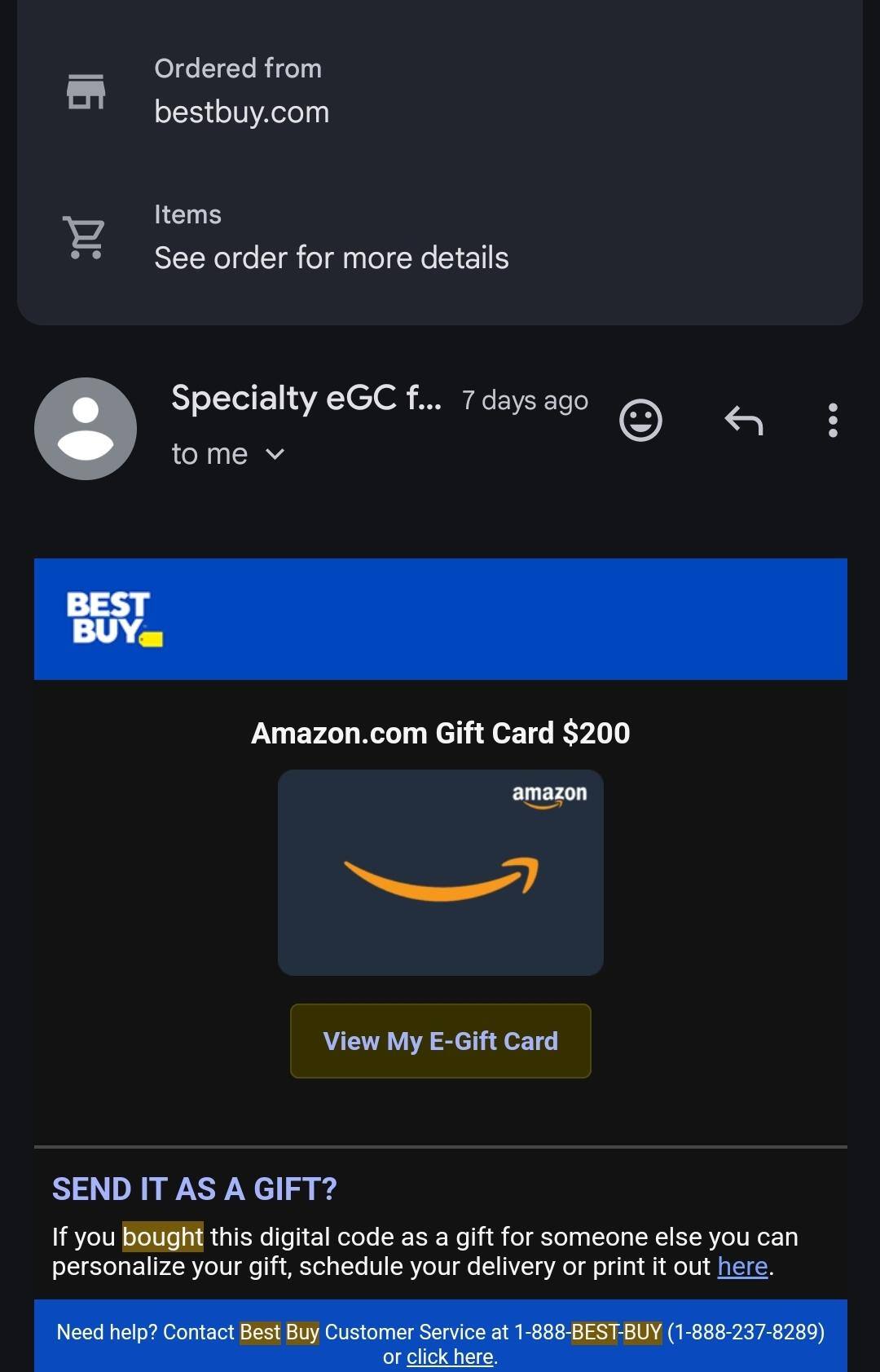This screenshot has height=1372, width=880.
Task: Open the three-dot message options menu
Action: [x=833, y=420]
